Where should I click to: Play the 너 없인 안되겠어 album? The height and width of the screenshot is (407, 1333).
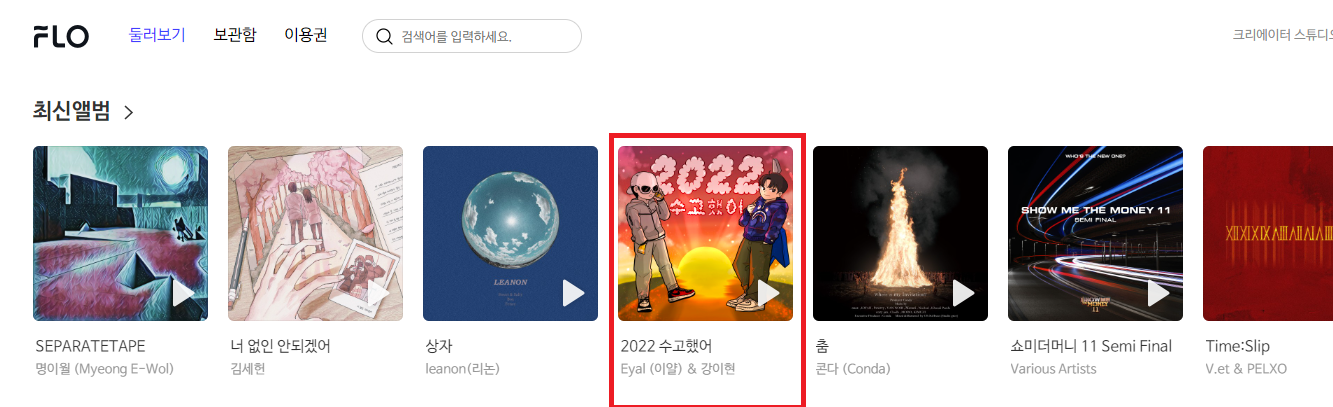click(378, 294)
